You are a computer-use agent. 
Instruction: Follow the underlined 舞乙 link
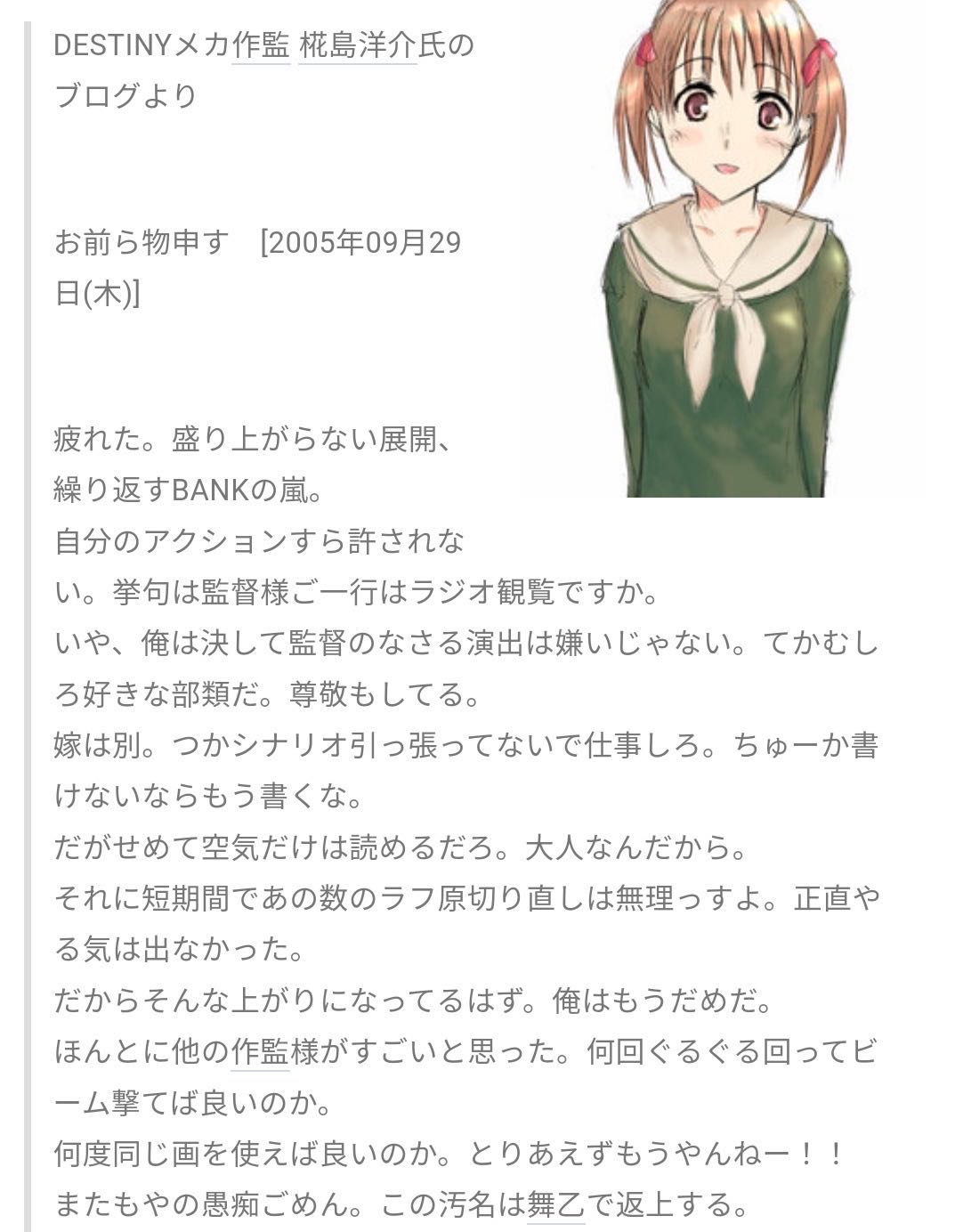[x=555, y=1206]
